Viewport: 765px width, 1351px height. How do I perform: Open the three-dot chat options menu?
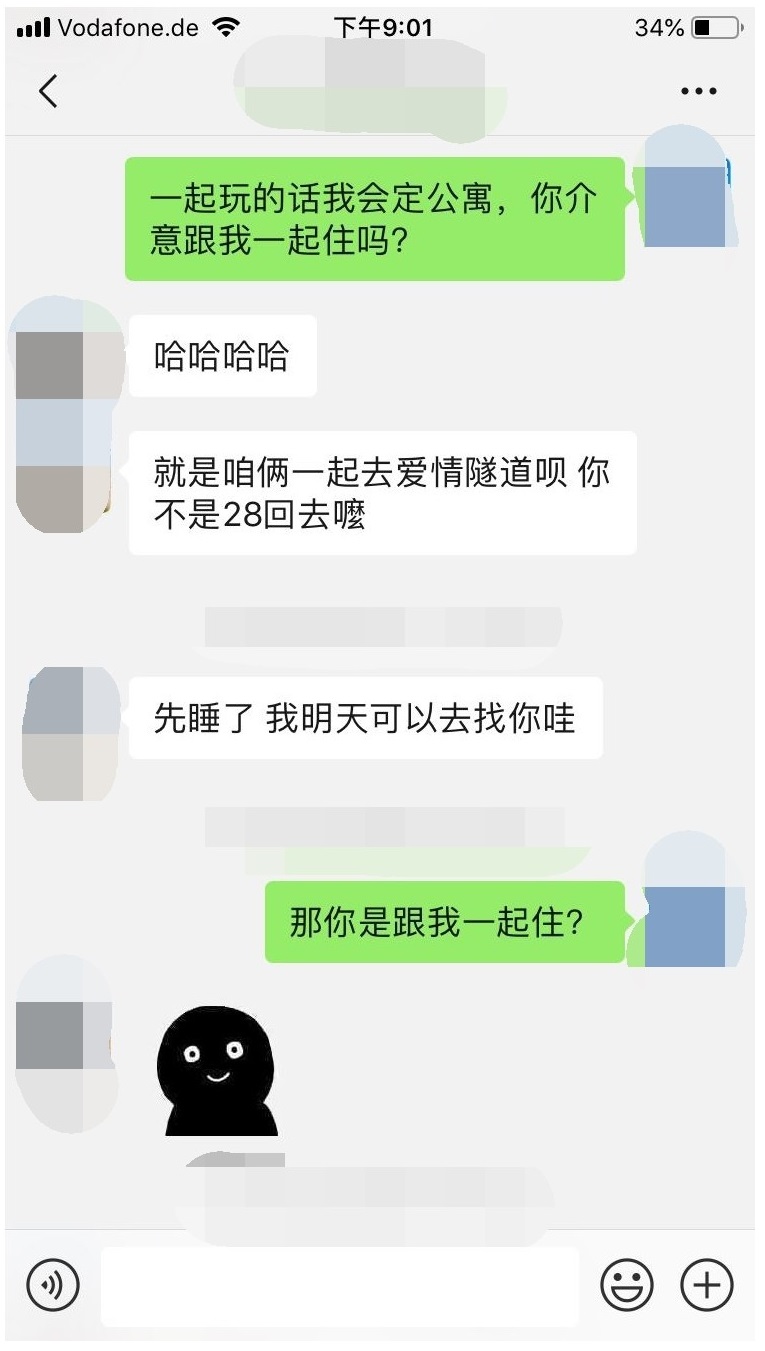[x=698, y=91]
